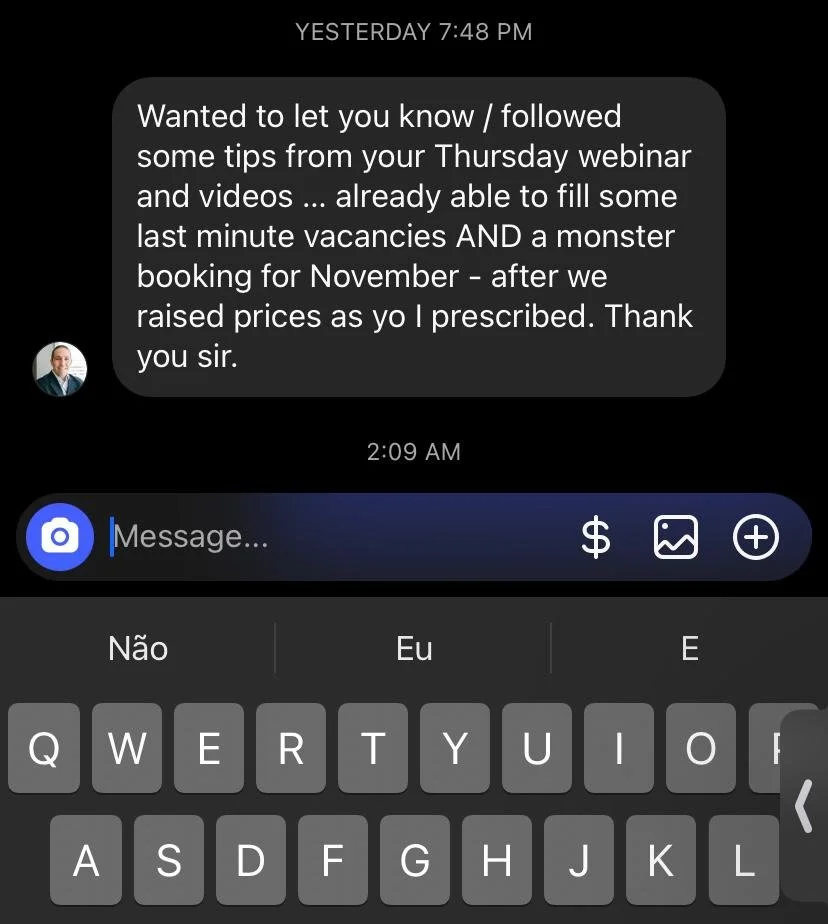The image size is (828, 924).
Task: Open more options with the plus icon
Action: pyautogui.click(x=755, y=537)
